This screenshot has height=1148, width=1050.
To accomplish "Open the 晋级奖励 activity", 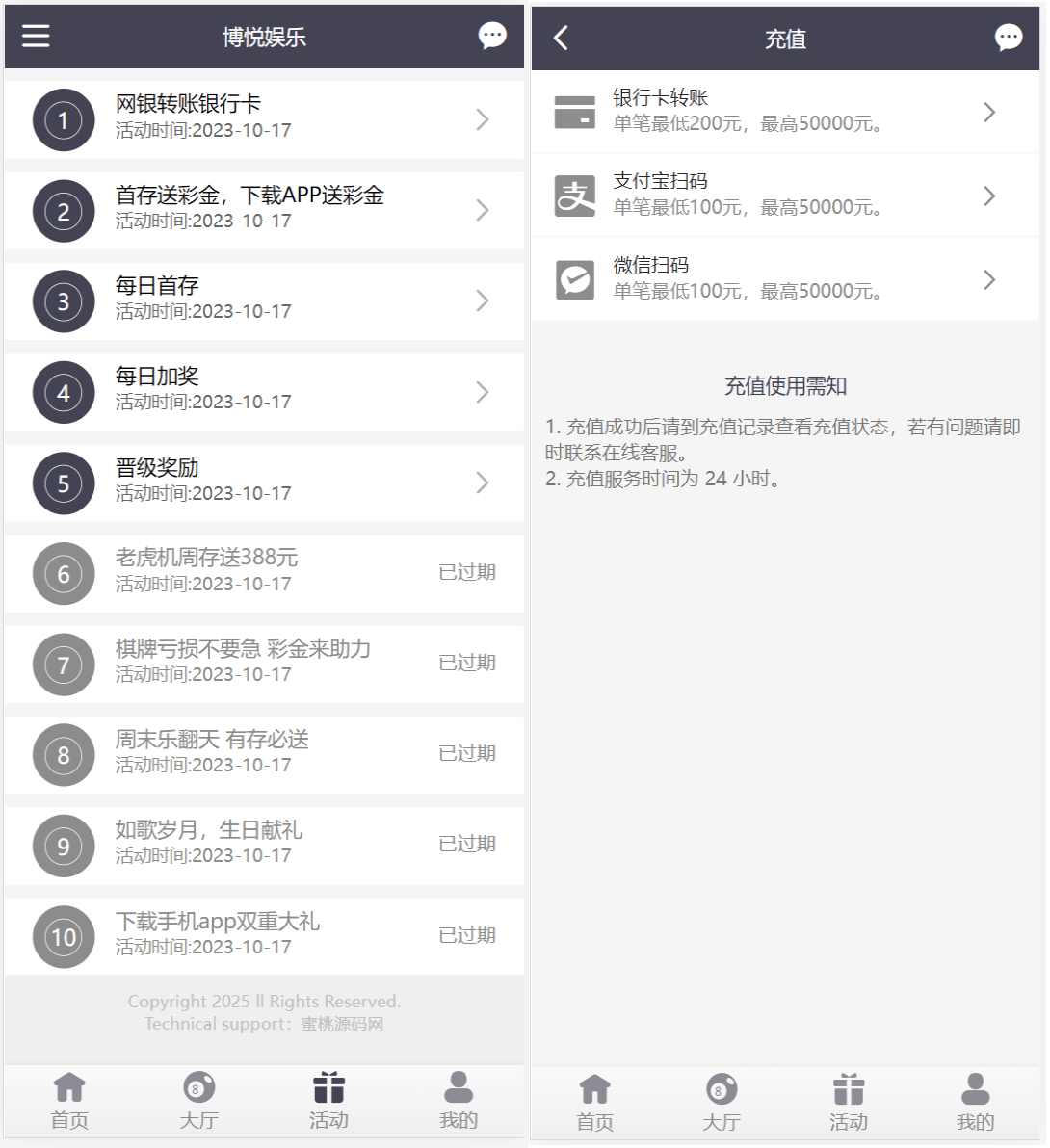I will pos(264,483).
